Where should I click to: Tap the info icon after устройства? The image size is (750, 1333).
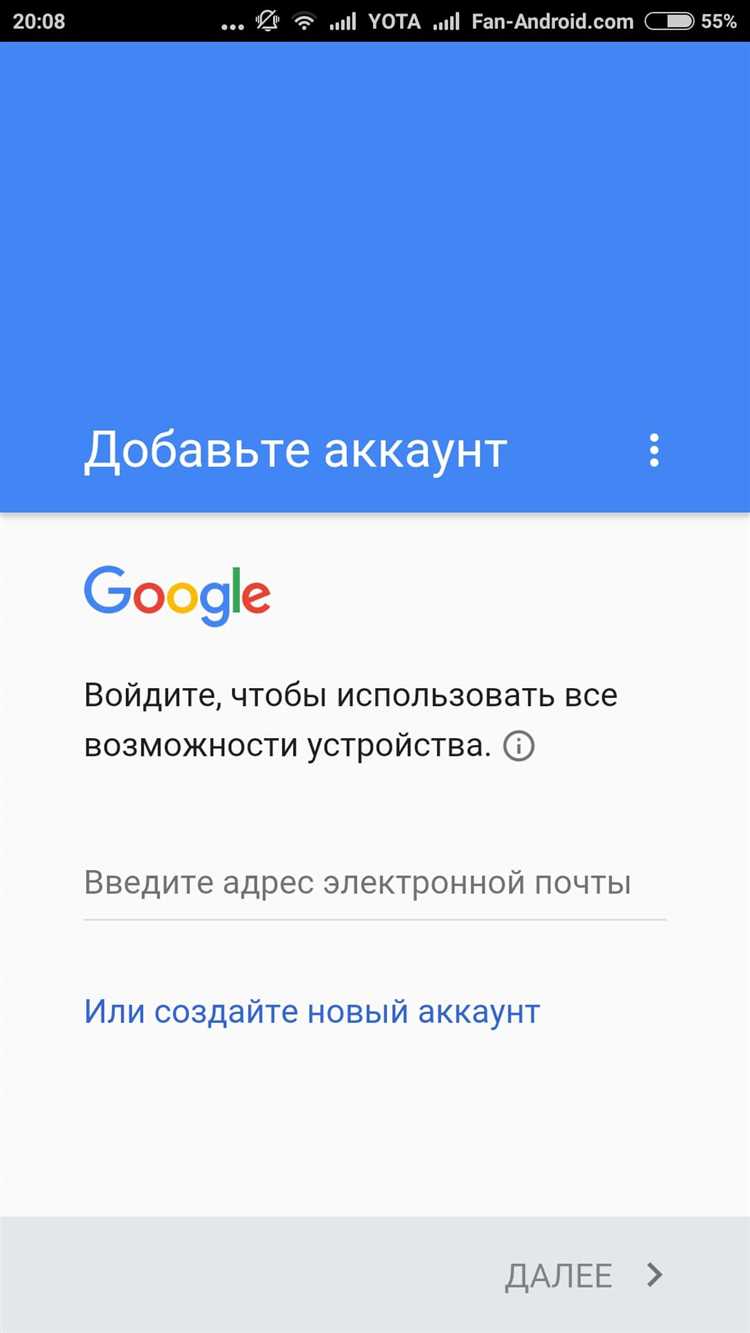coord(519,746)
